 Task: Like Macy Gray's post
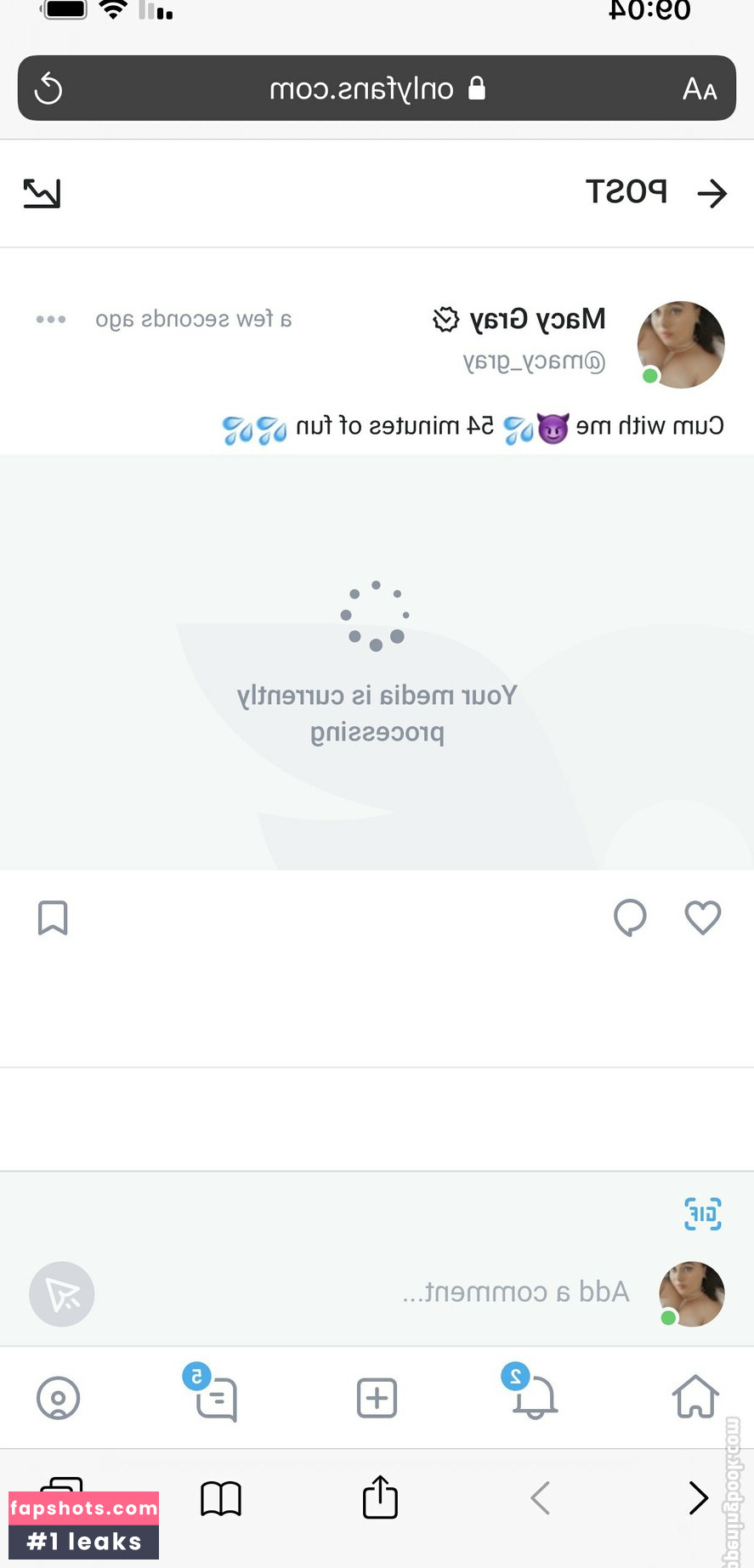(702, 918)
